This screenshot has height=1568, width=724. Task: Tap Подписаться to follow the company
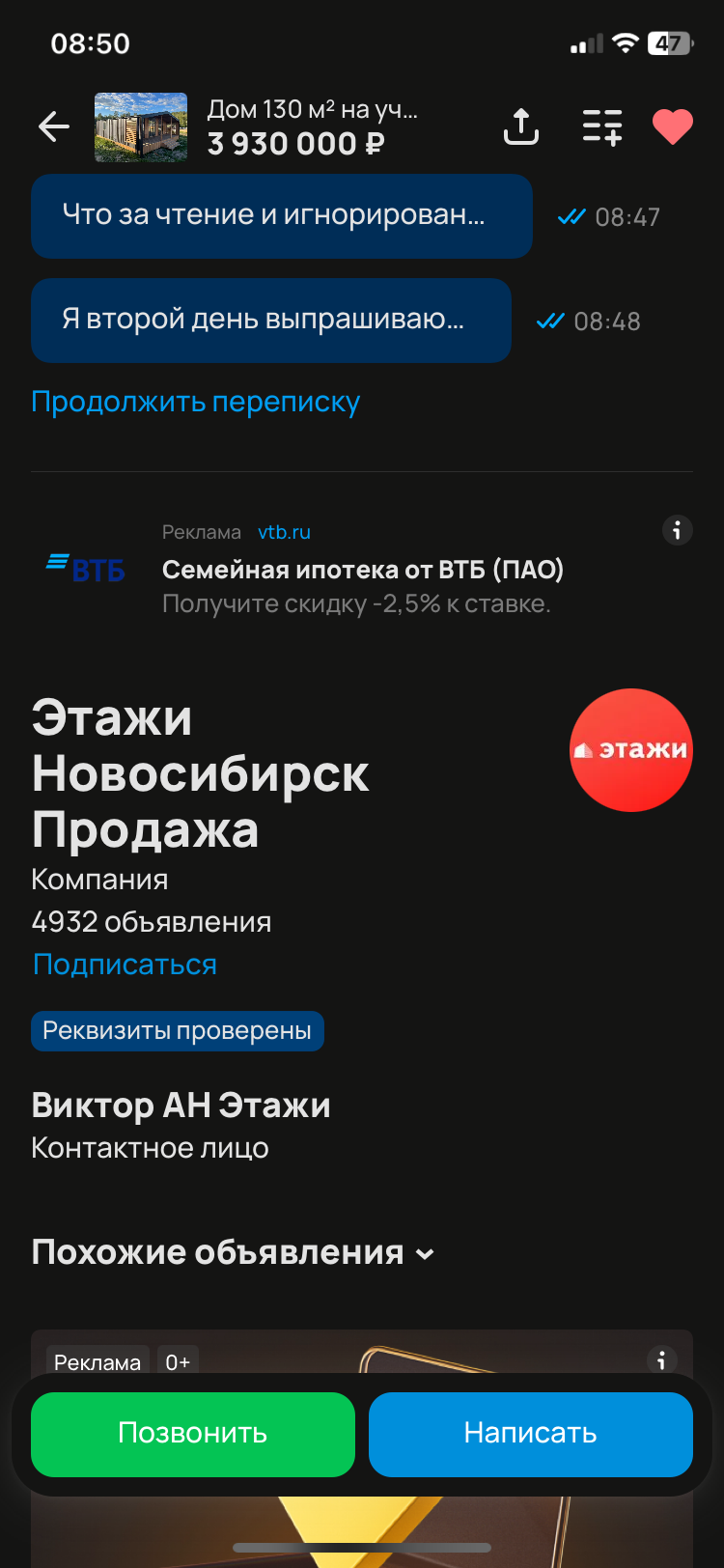point(125,965)
